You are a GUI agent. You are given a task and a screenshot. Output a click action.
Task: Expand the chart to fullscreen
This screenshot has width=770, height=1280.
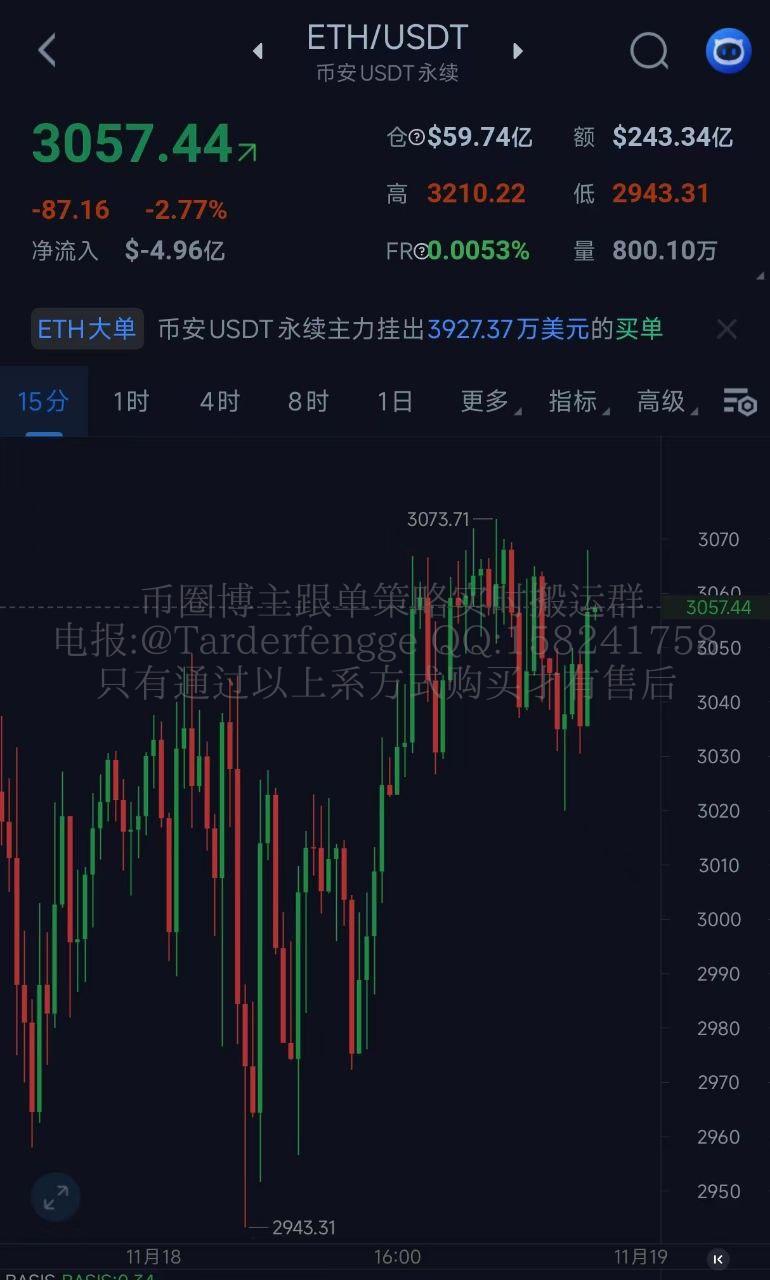[x=55, y=1196]
